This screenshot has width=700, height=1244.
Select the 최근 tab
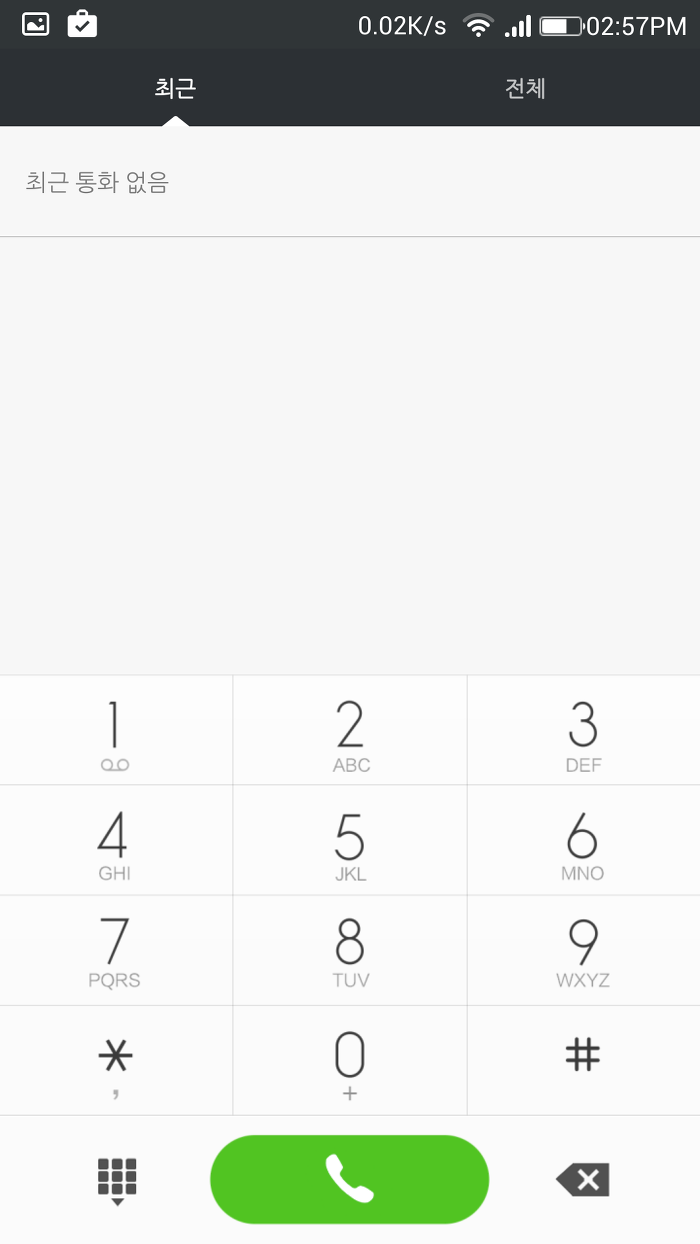(x=175, y=88)
